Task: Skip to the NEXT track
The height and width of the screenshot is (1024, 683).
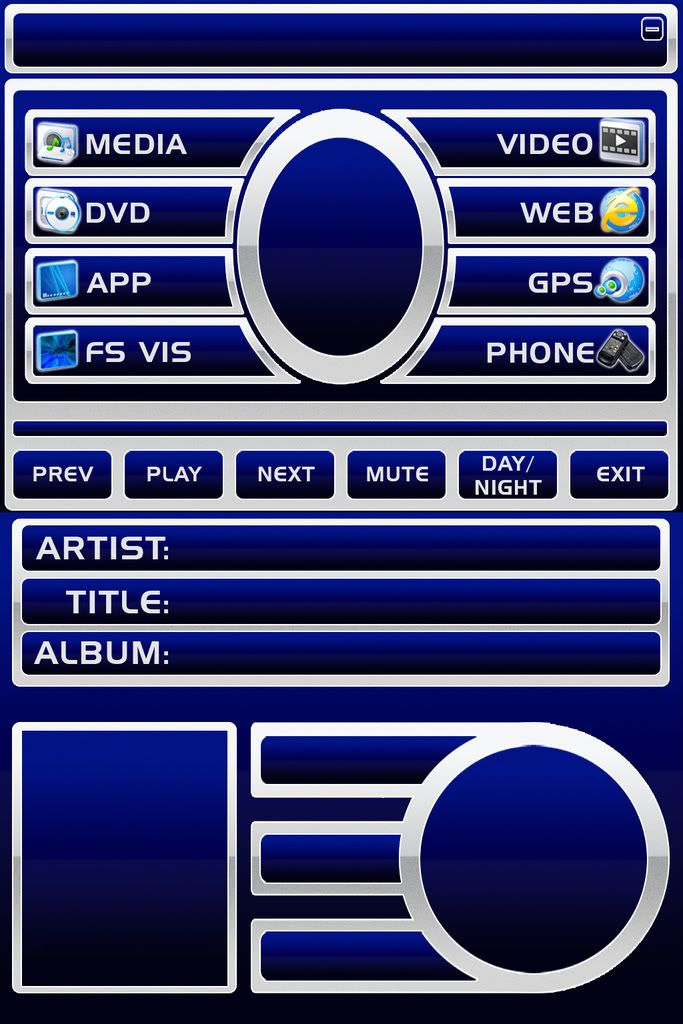Action: click(285, 474)
